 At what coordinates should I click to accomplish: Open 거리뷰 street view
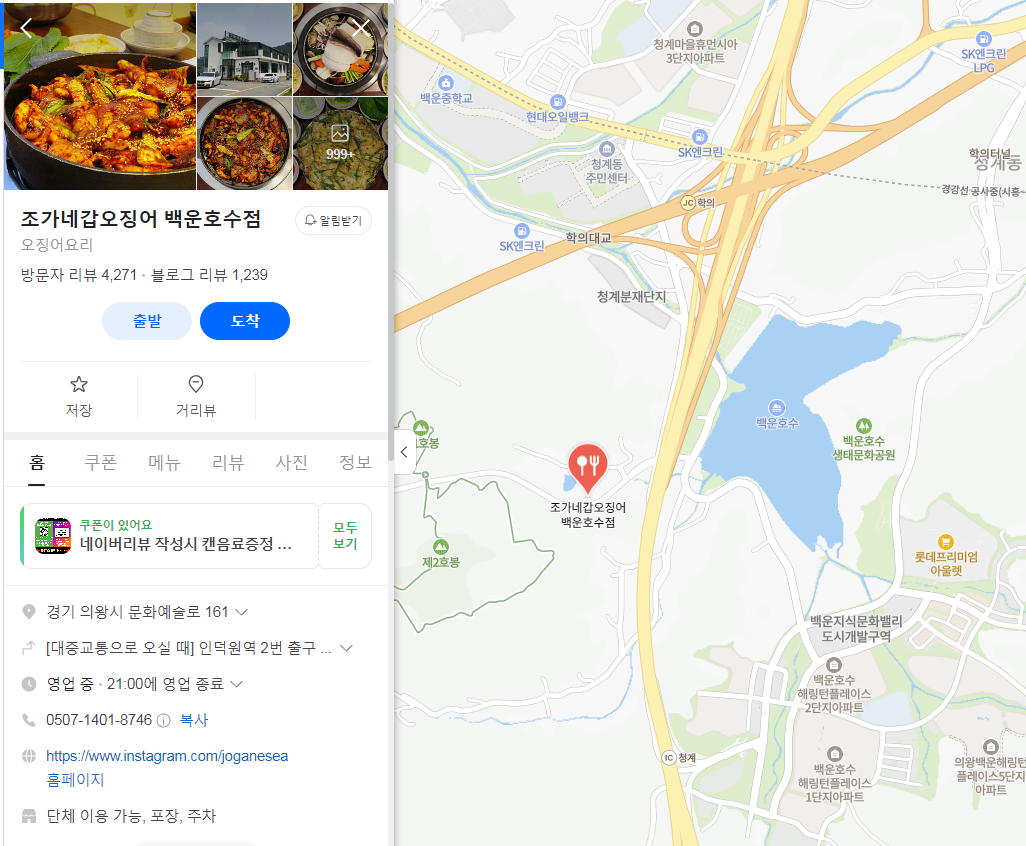pyautogui.click(x=196, y=396)
